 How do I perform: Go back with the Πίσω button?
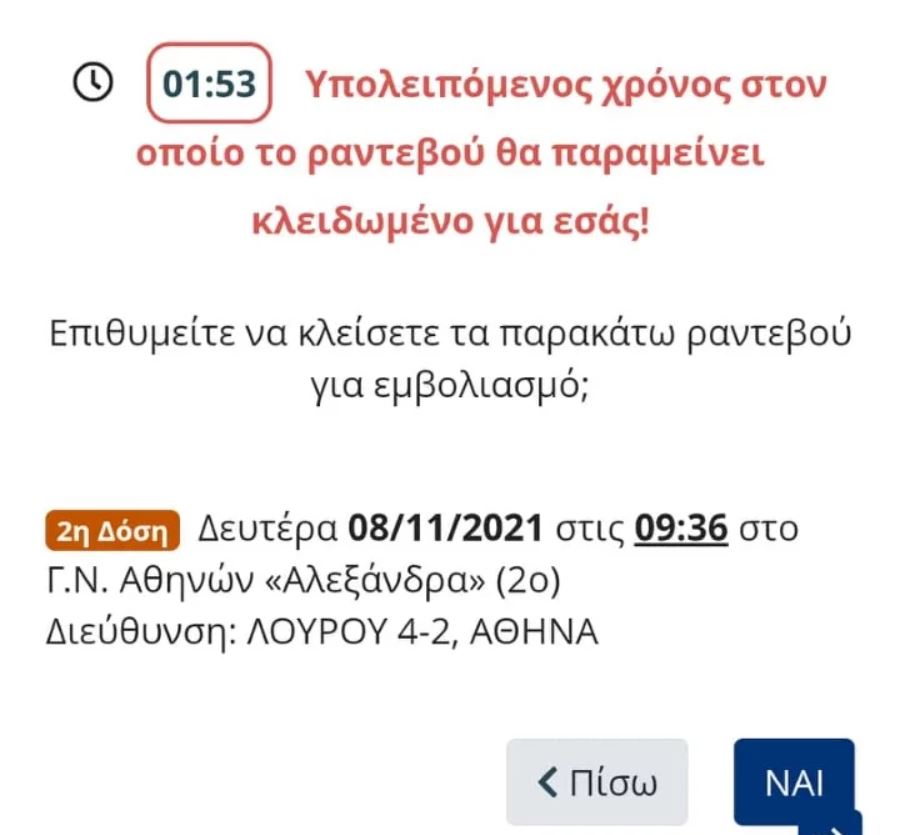597,783
